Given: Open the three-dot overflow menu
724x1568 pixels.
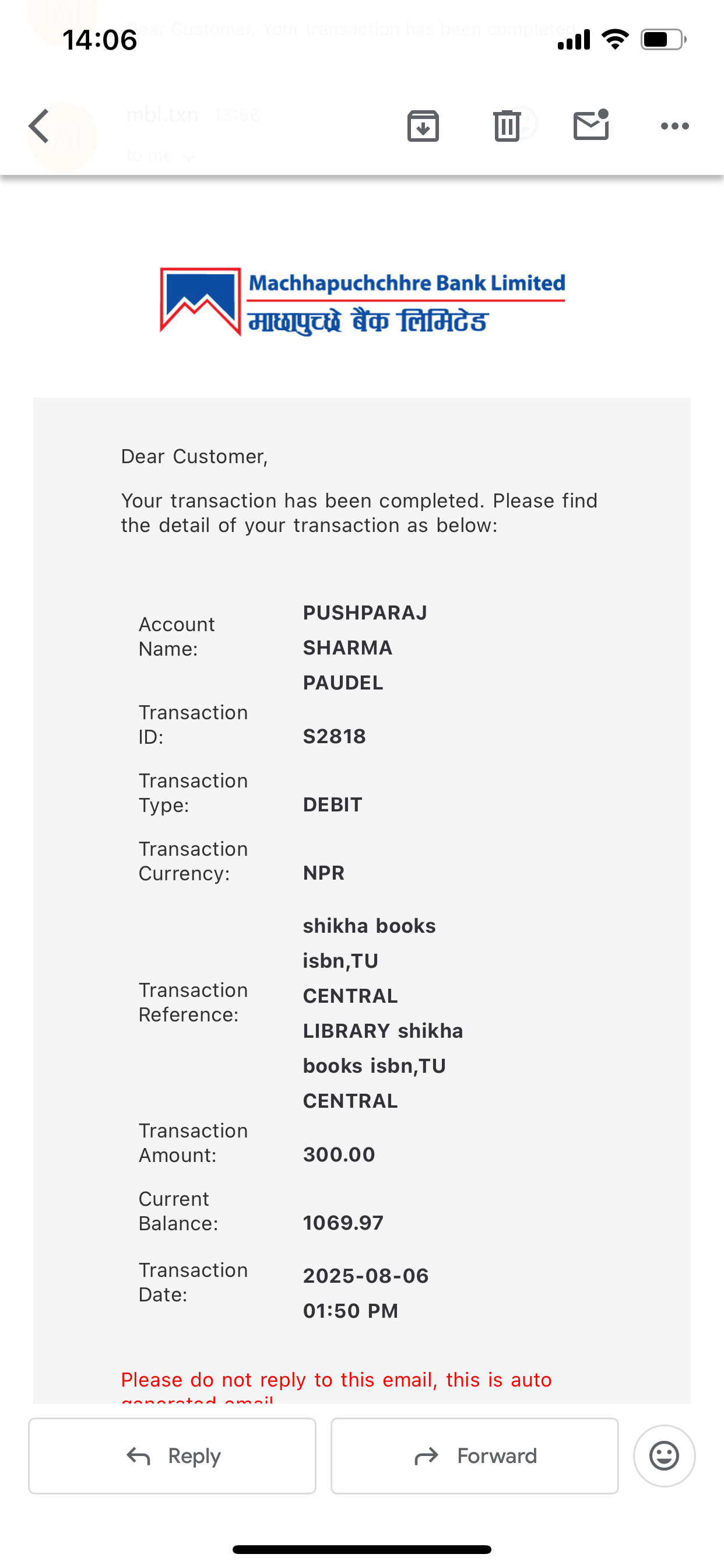Looking at the screenshot, I should pyautogui.click(x=674, y=126).
